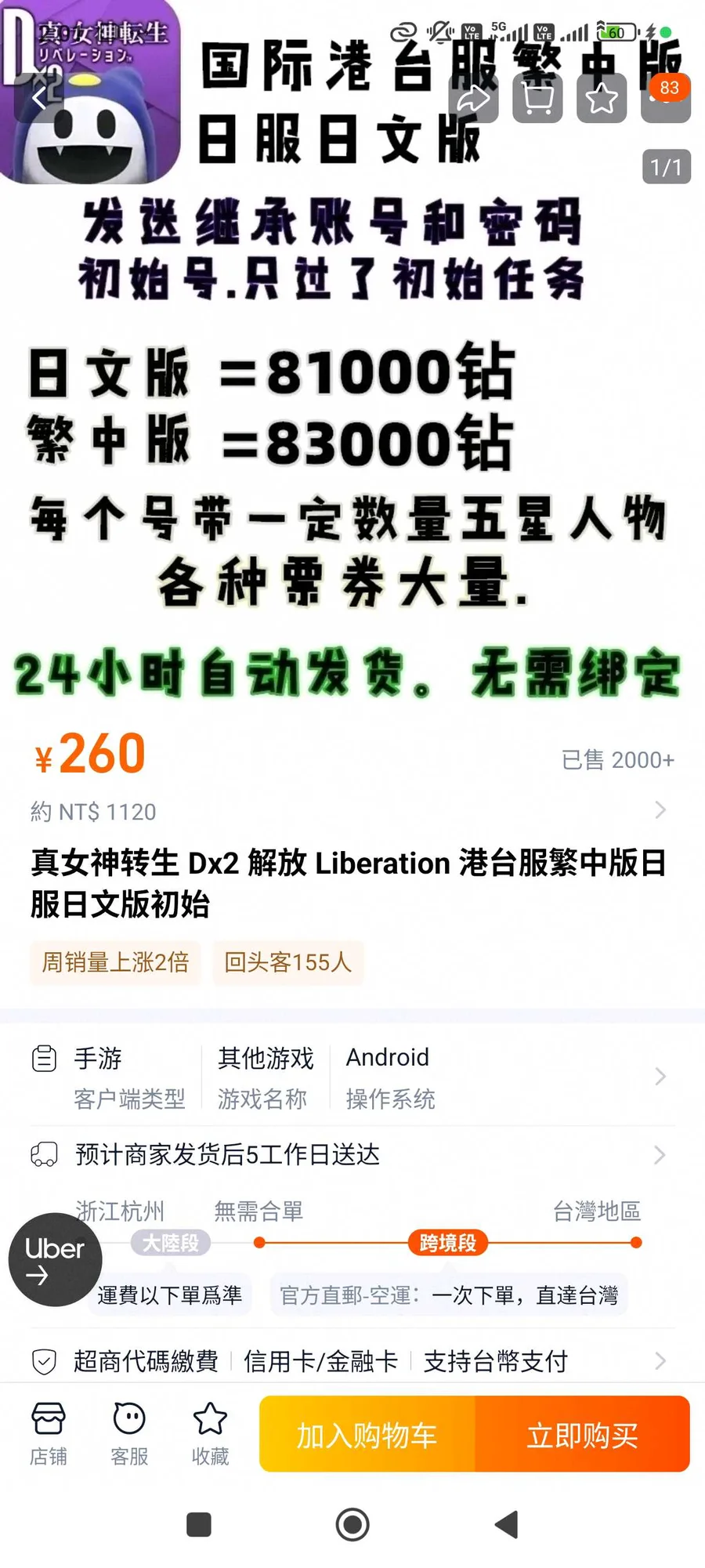Open the shopping cart icon

coord(537,99)
